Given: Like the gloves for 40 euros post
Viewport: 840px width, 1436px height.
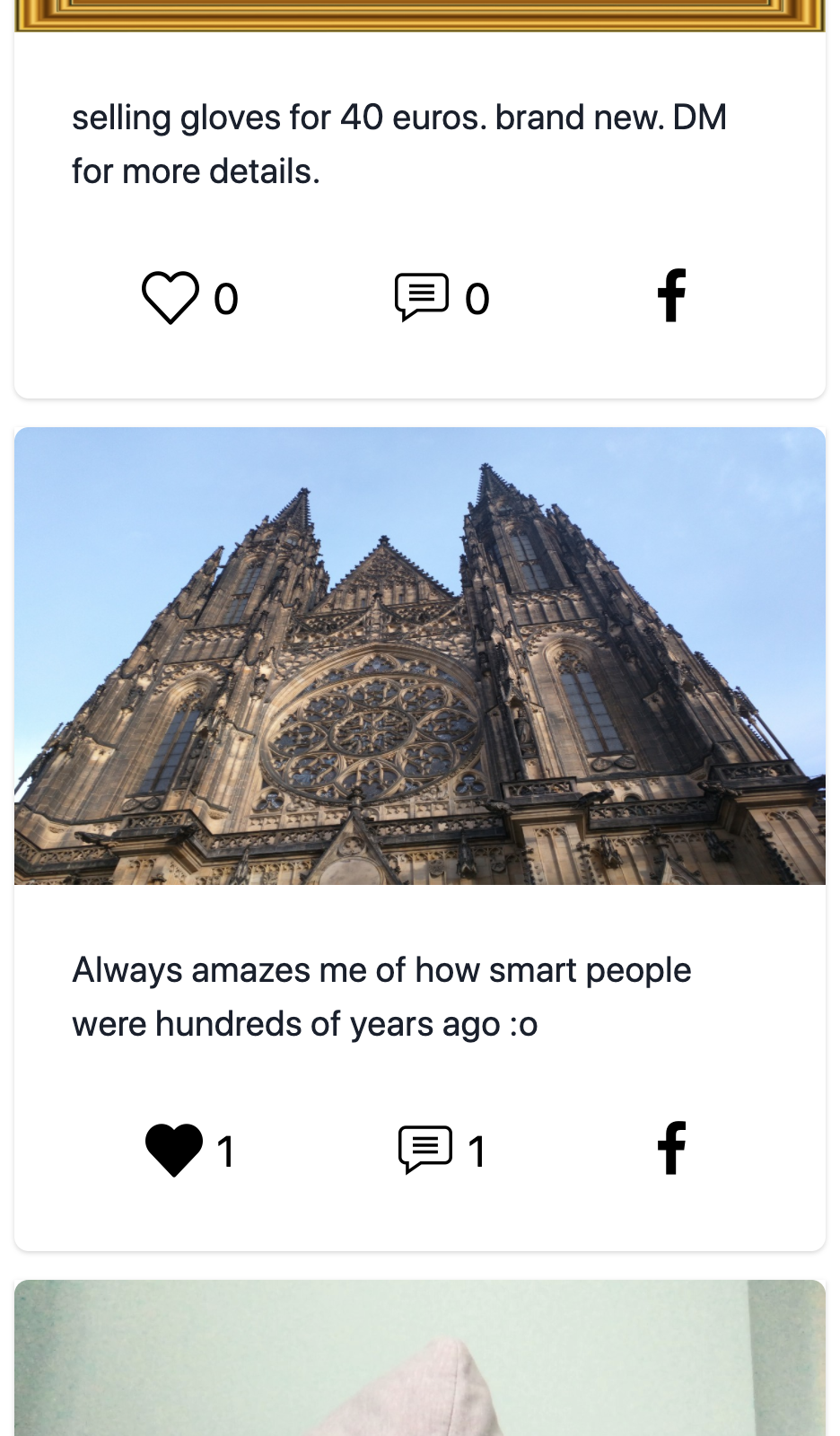Looking at the screenshot, I should pyautogui.click(x=170, y=297).
